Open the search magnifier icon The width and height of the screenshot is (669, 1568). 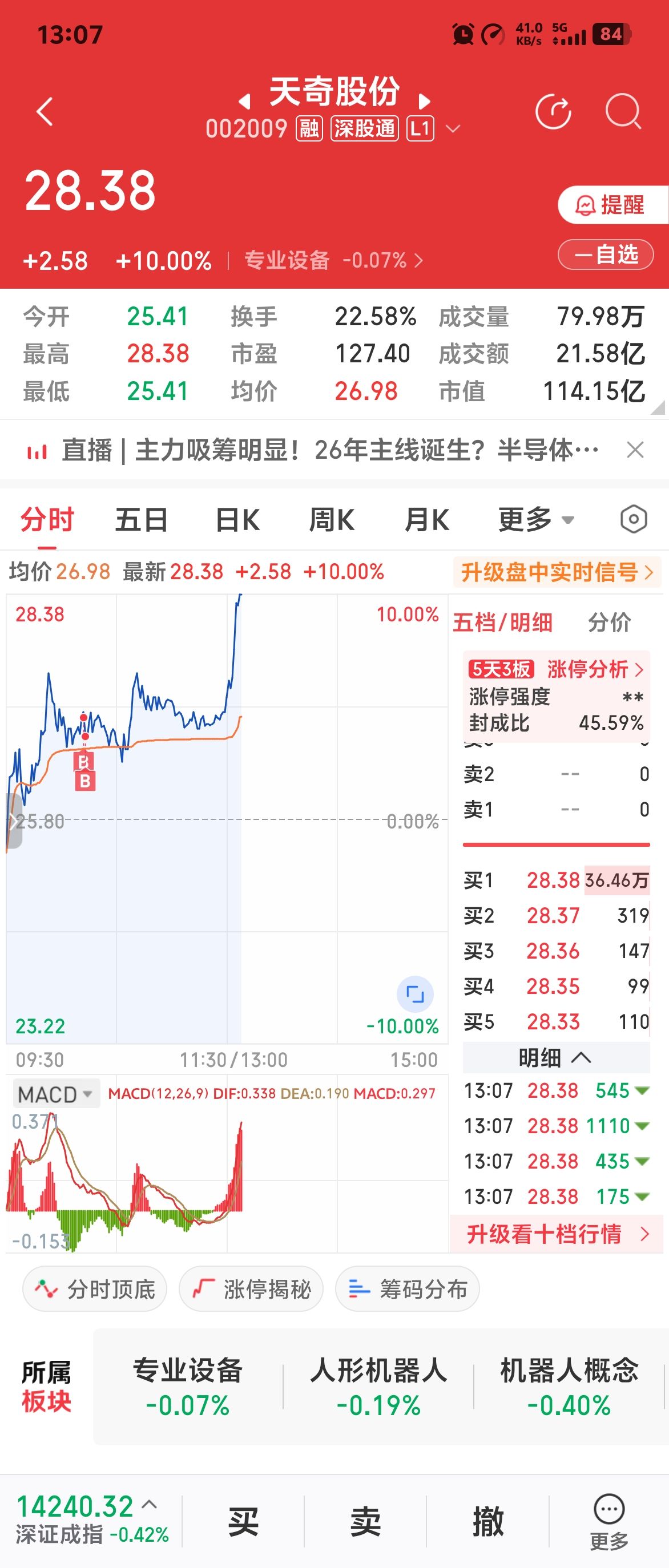click(623, 111)
